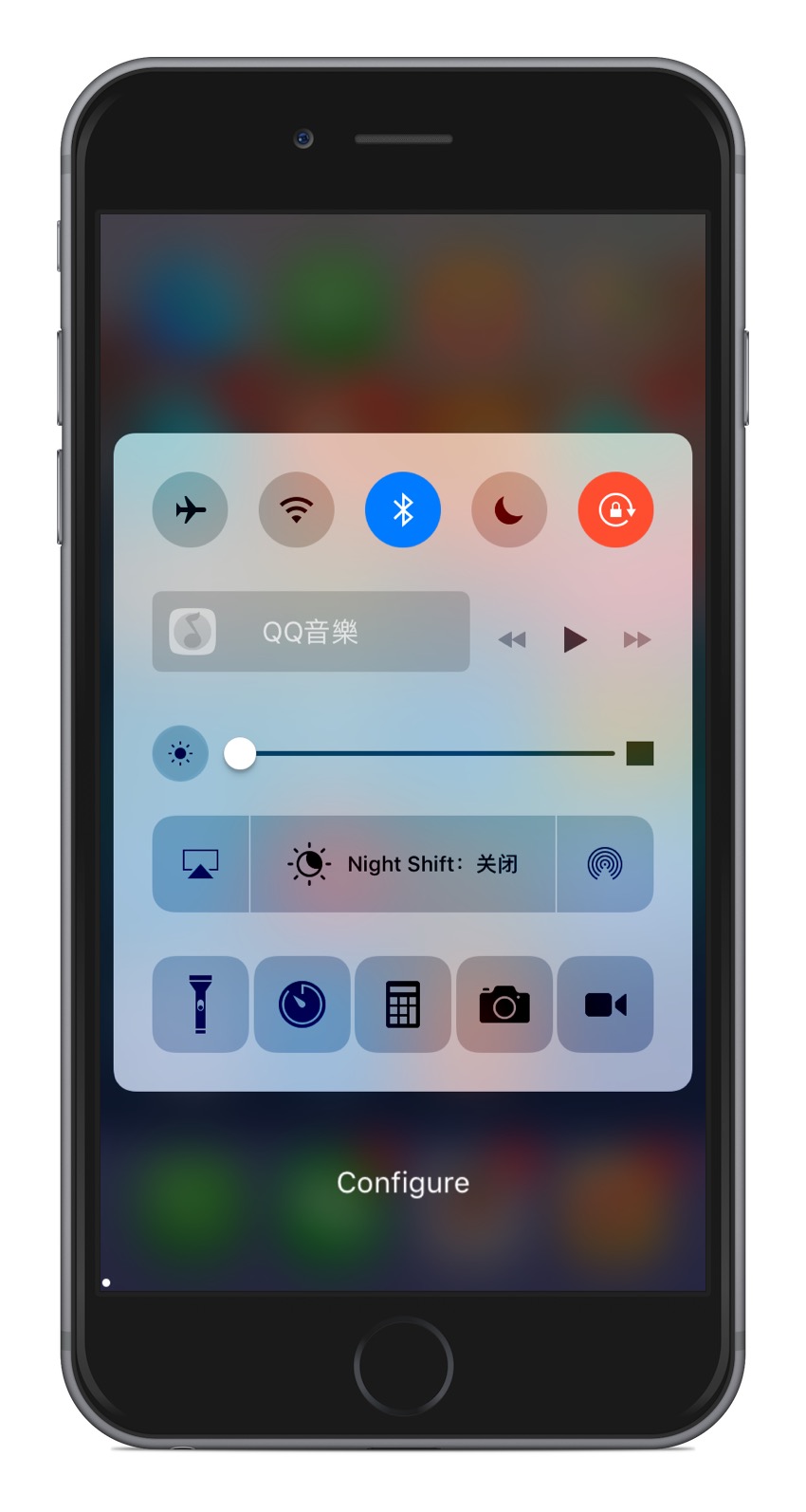The width and height of the screenshot is (806, 1512).
Task: Enable Do Not Disturb moon
Action: (x=509, y=509)
